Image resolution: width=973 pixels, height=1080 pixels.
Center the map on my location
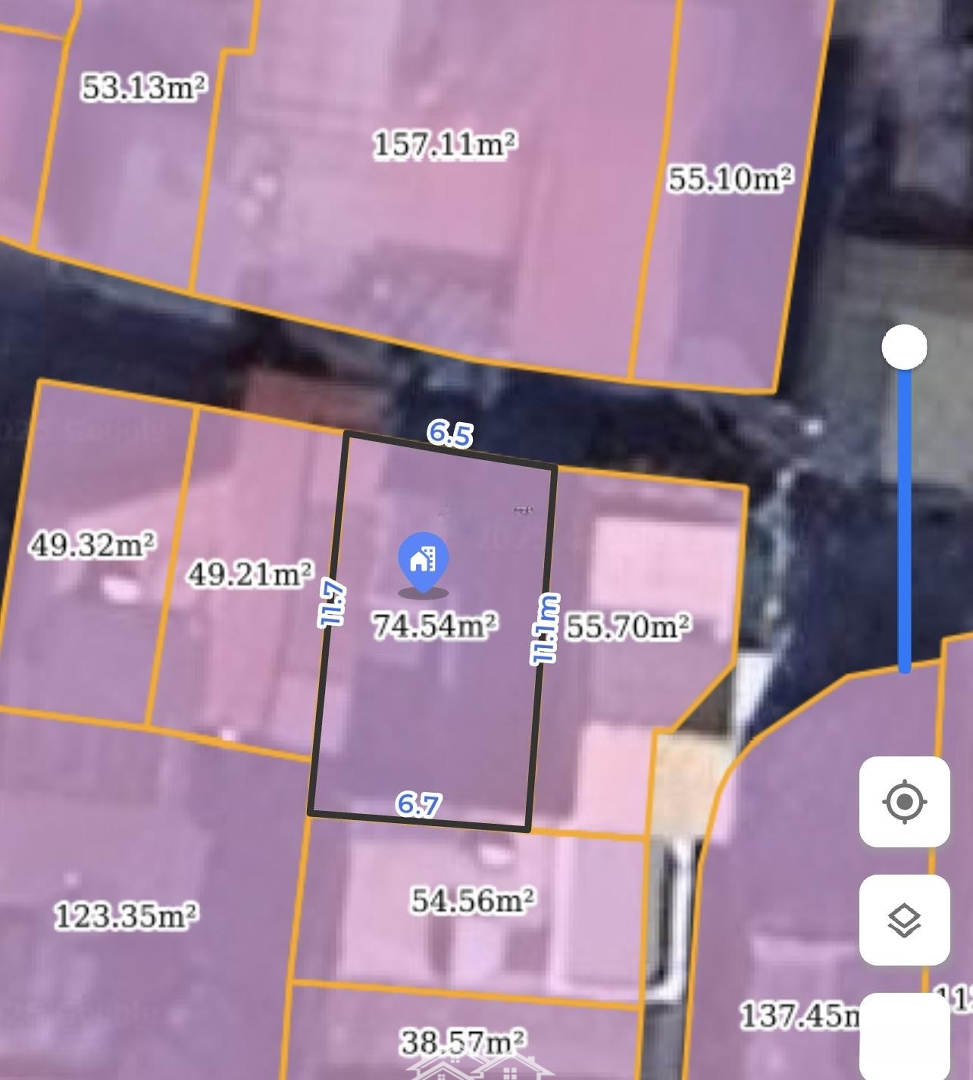904,802
